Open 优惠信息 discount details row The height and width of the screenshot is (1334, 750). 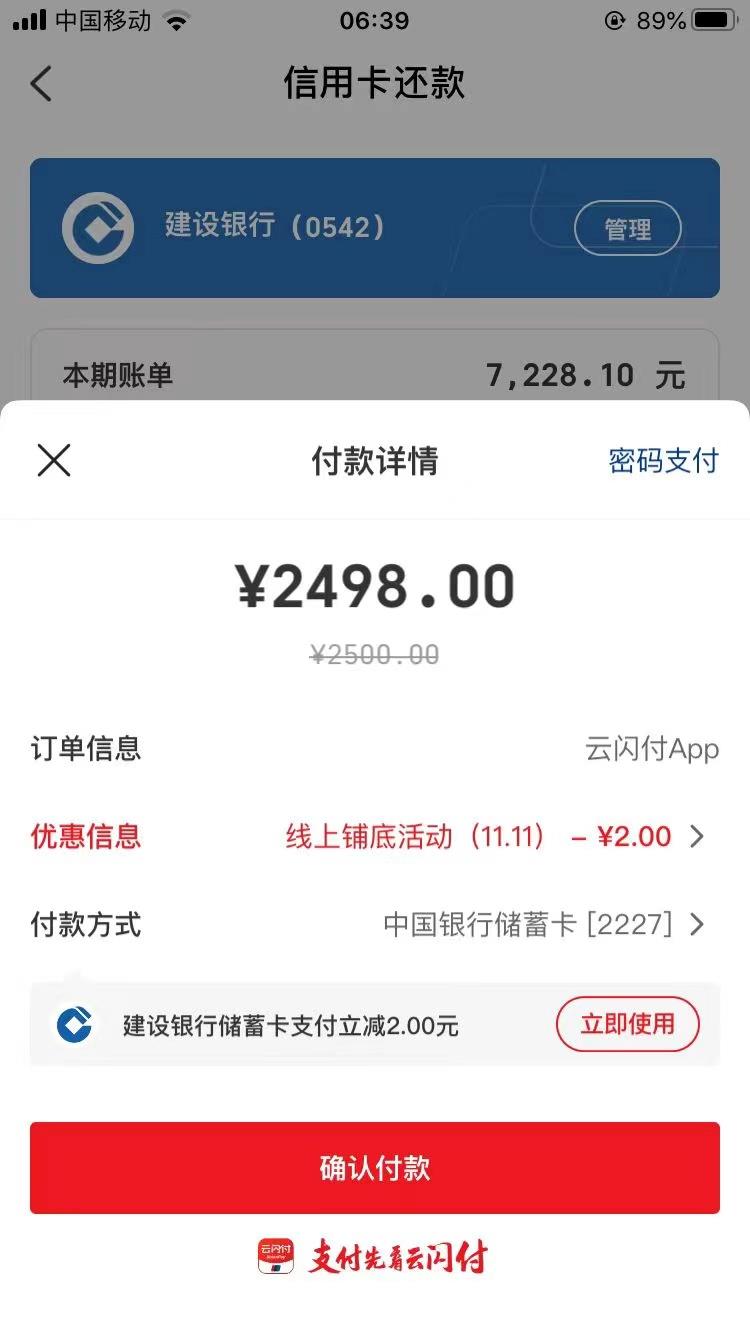(x=375, y=836)
